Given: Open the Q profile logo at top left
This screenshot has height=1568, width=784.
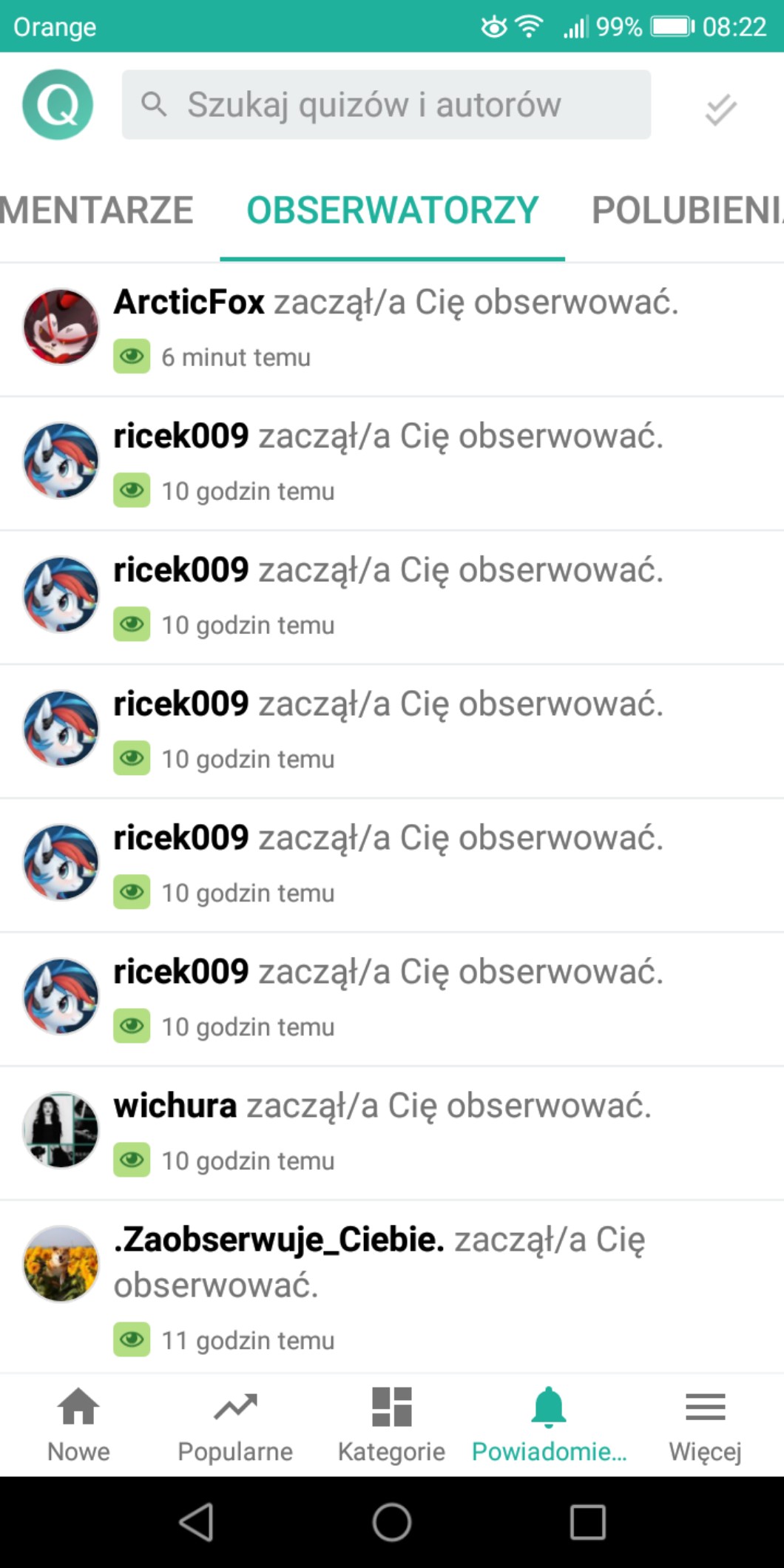Looking at the screenshot, I should pyautogui.click(x=58, y=104).
